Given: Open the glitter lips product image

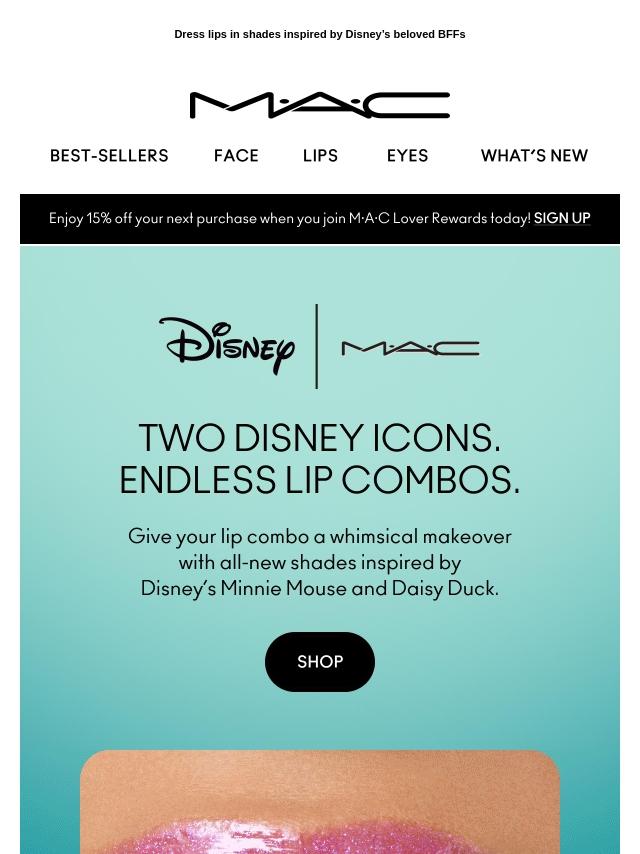Looking at the screenshot, I should (320, 805).
